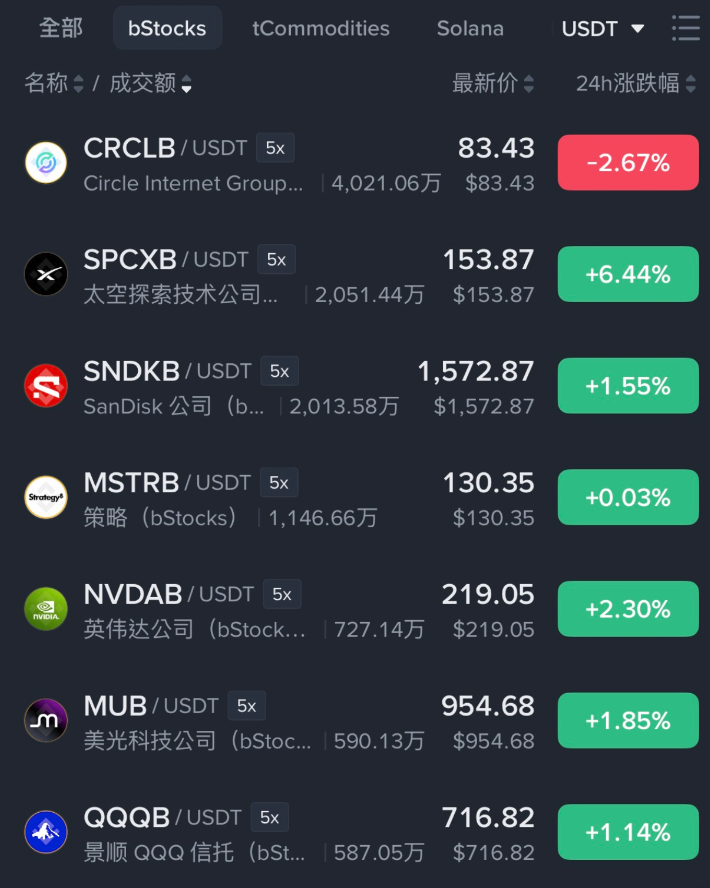Select the bStocks tab
710x888 pixels.
pos(167,28)
